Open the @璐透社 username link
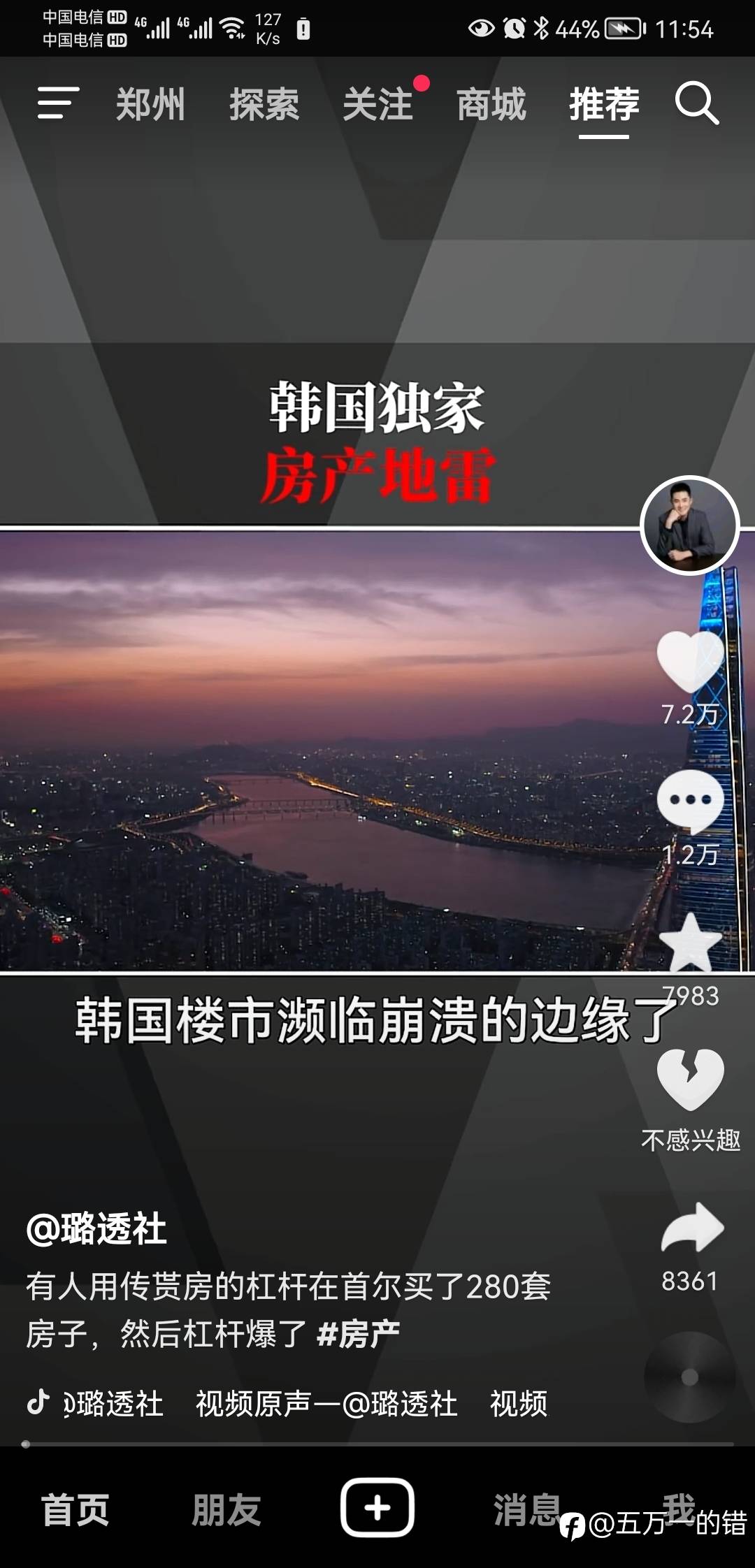The height and width of the screenshot is (1568, 755). (x=96, y=1228)
